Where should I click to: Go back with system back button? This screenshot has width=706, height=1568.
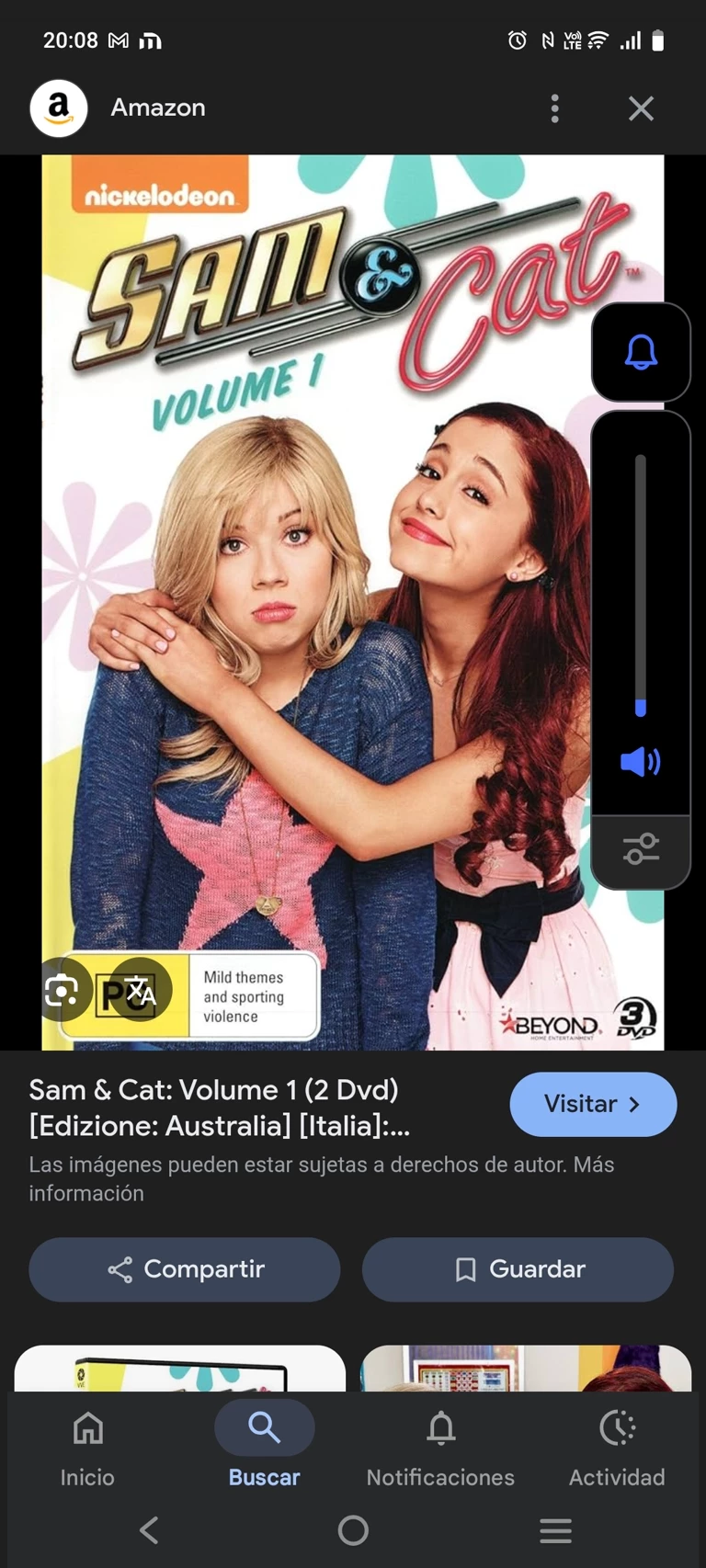point(149,1530)
